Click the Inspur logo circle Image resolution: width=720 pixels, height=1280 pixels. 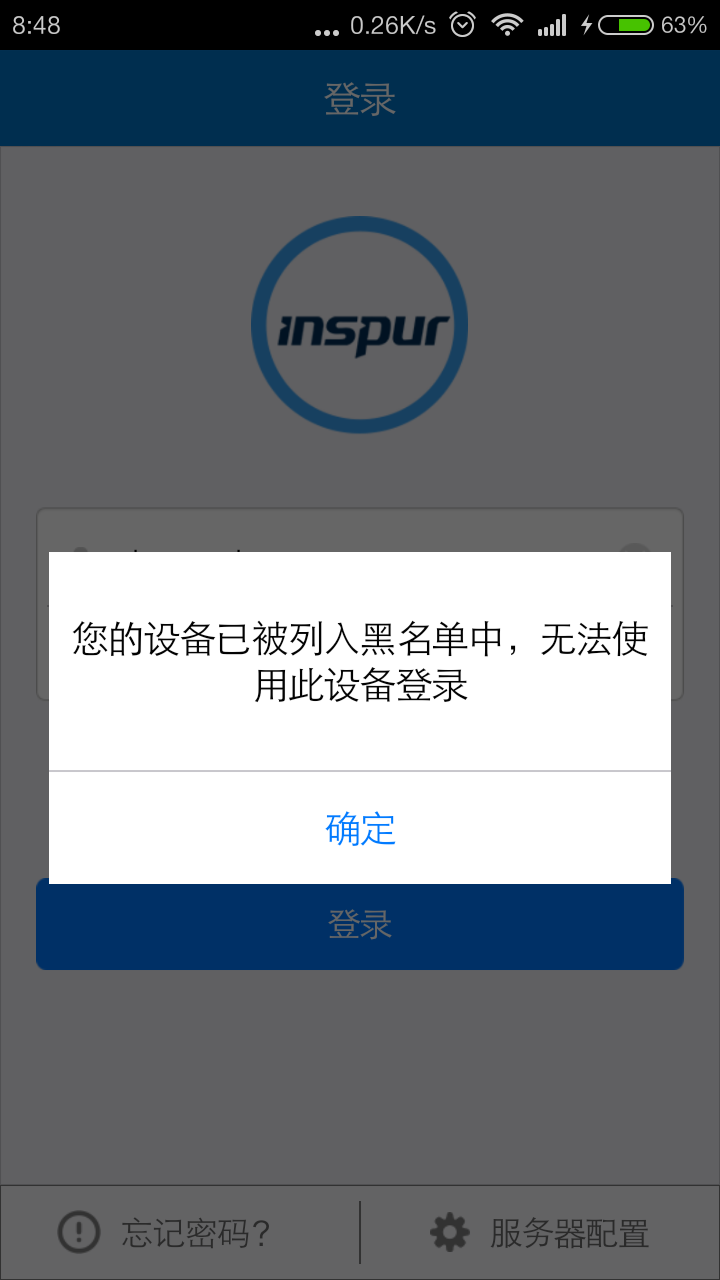tap(359, 324)
